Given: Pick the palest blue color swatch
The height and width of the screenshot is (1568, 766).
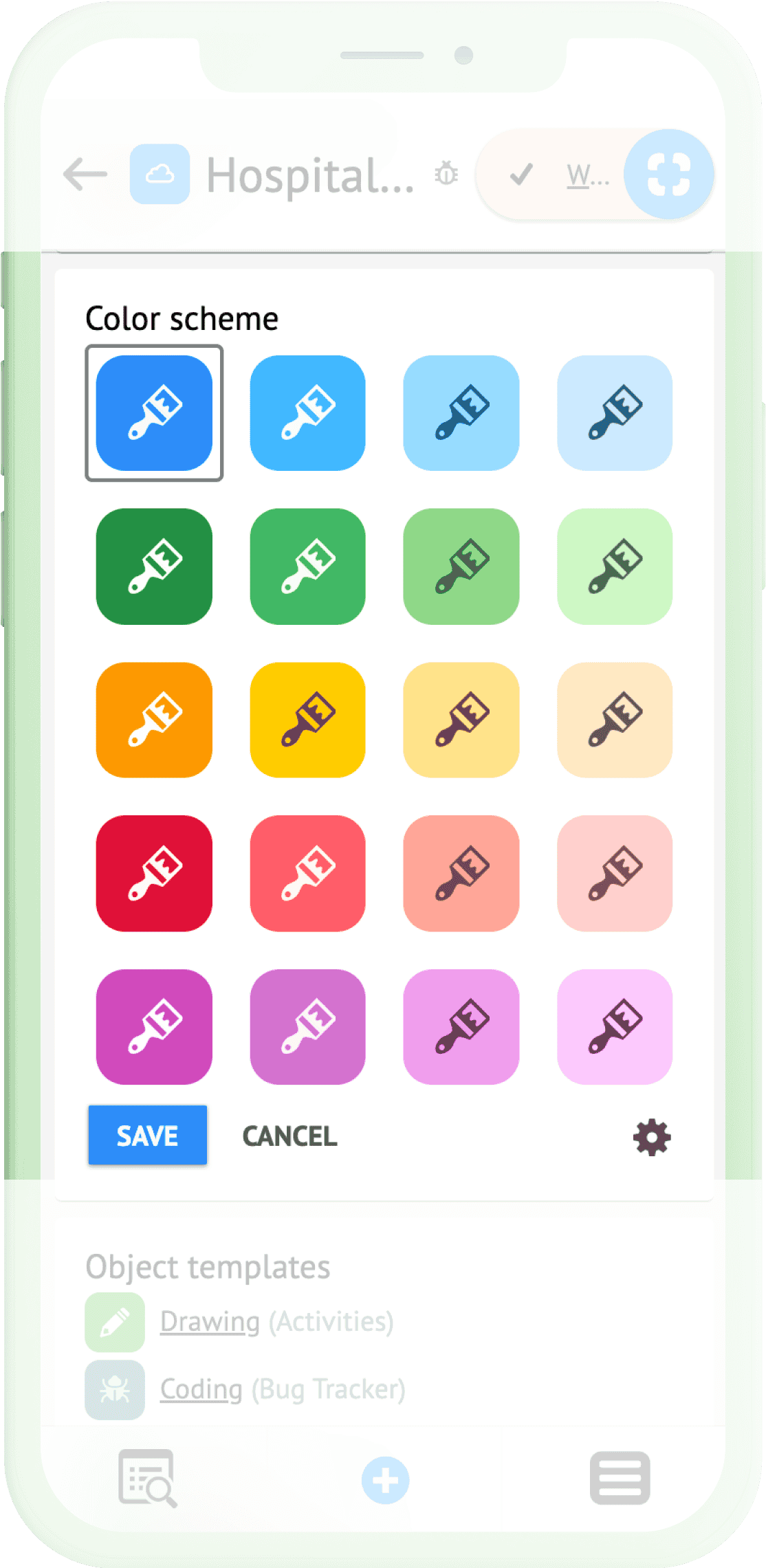Looking at the screenshot, I should pos(615,413).
